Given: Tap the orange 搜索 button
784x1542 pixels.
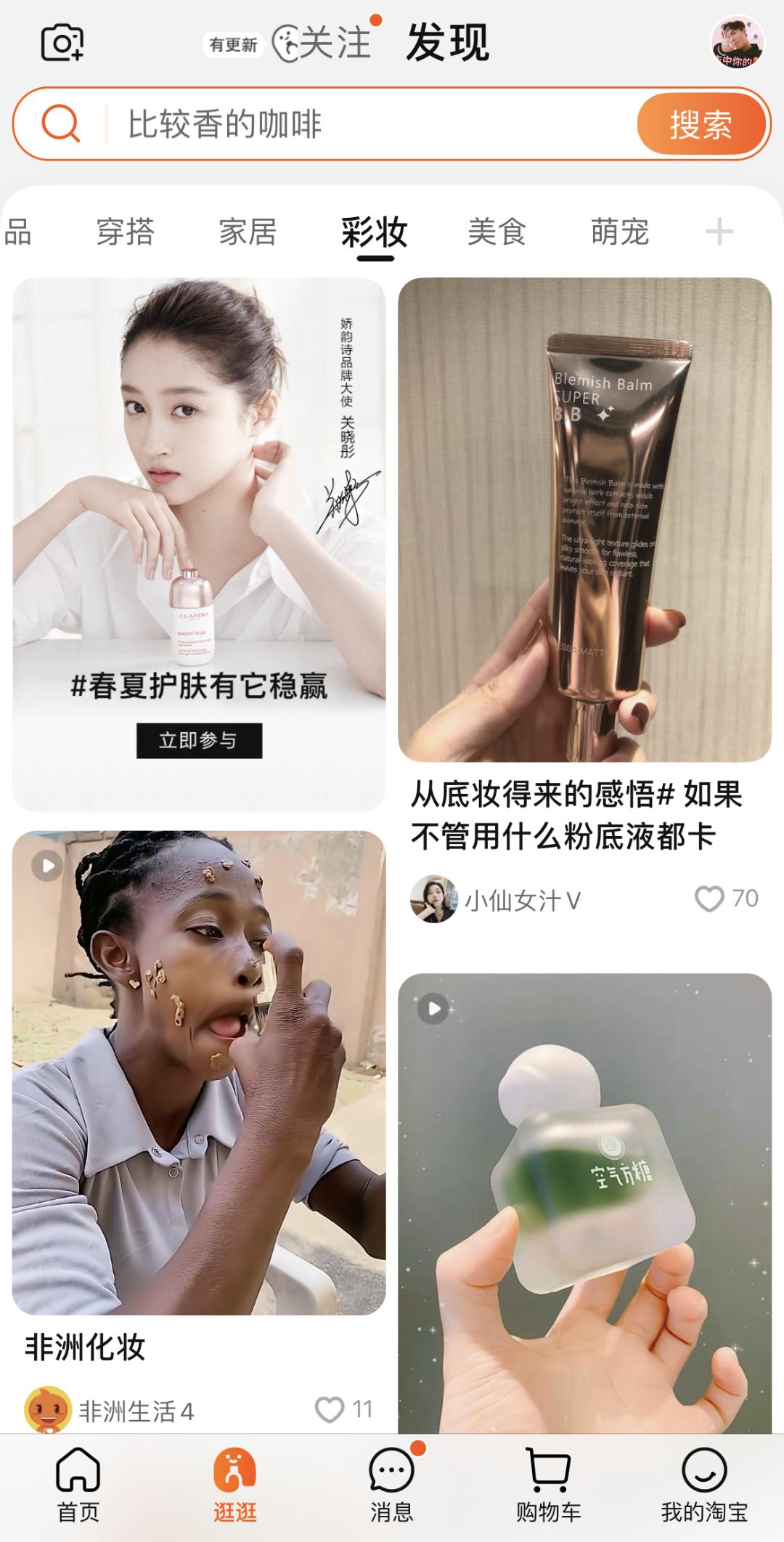Looking at the screenshot, I should pyautogui.click(x=700, y=124).
